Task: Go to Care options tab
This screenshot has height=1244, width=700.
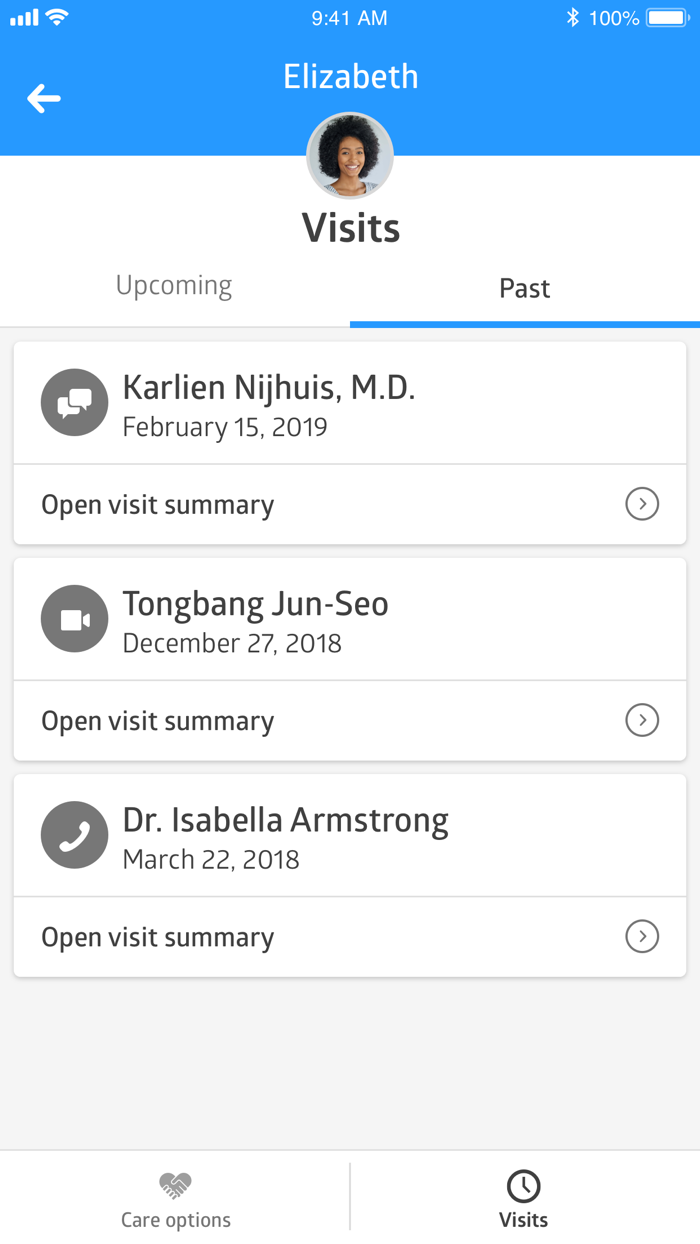Action: [175, 1200]
